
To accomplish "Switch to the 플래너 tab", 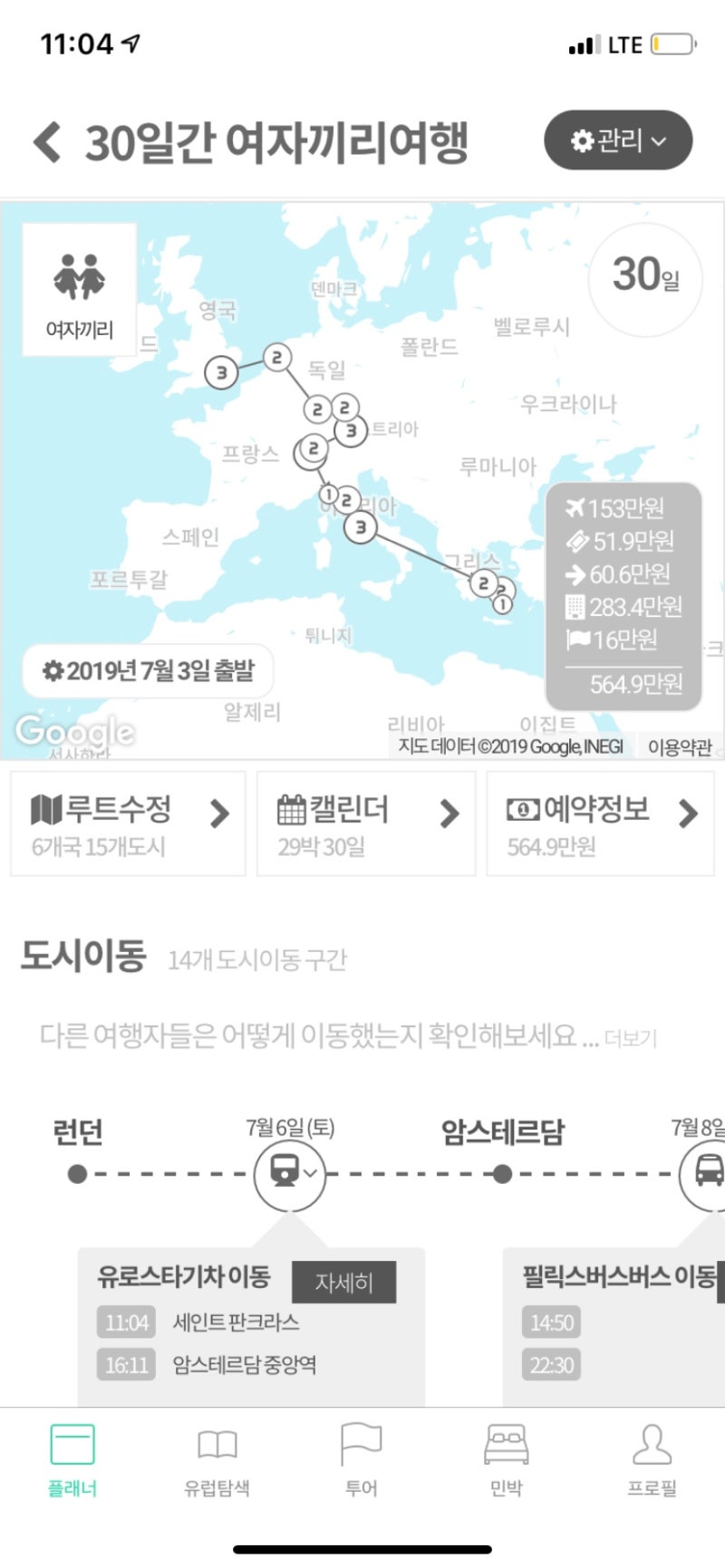I will (72, 1460).
